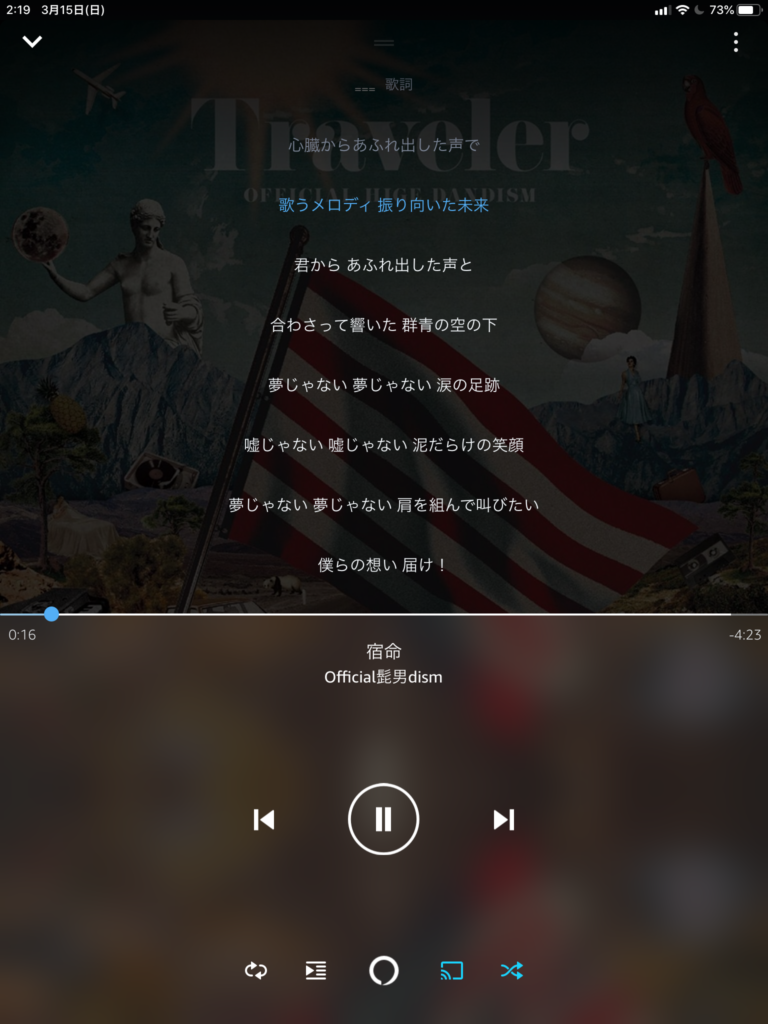Screen dimensions: 768x1024
Task: Tap the playback progress bar knob
Action: pyautogui.click(x=51, y=613)
